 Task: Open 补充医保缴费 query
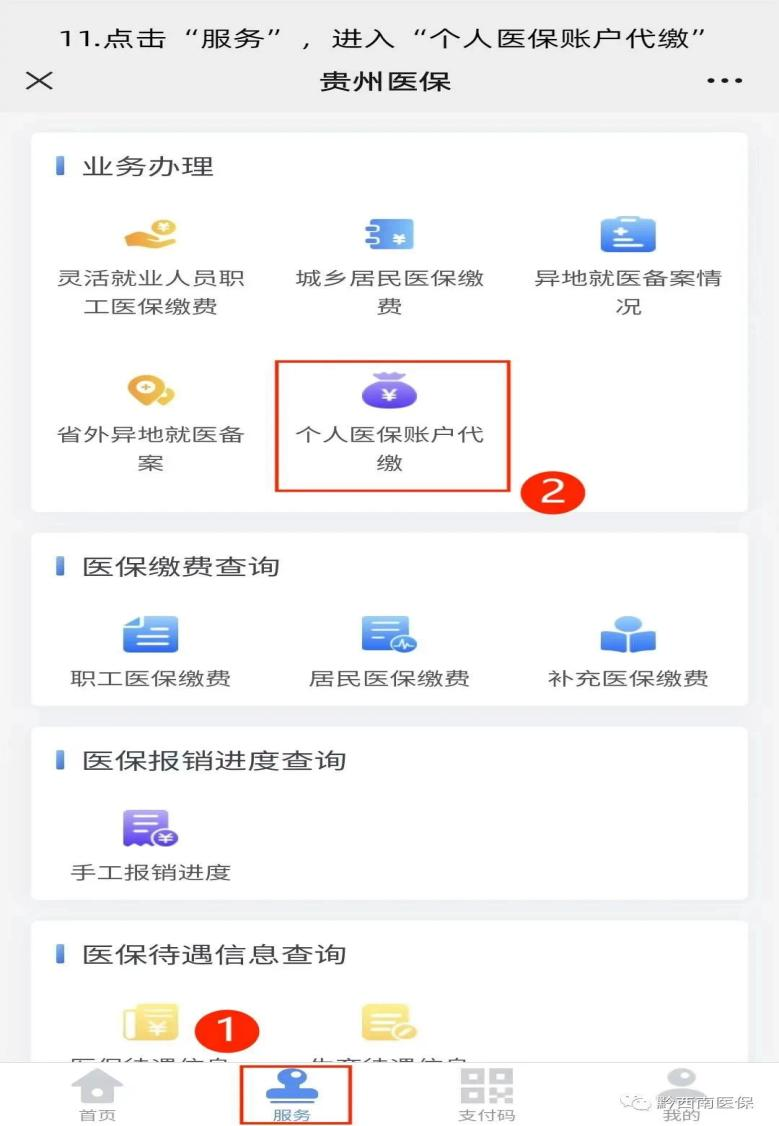(x=627, y=650)
